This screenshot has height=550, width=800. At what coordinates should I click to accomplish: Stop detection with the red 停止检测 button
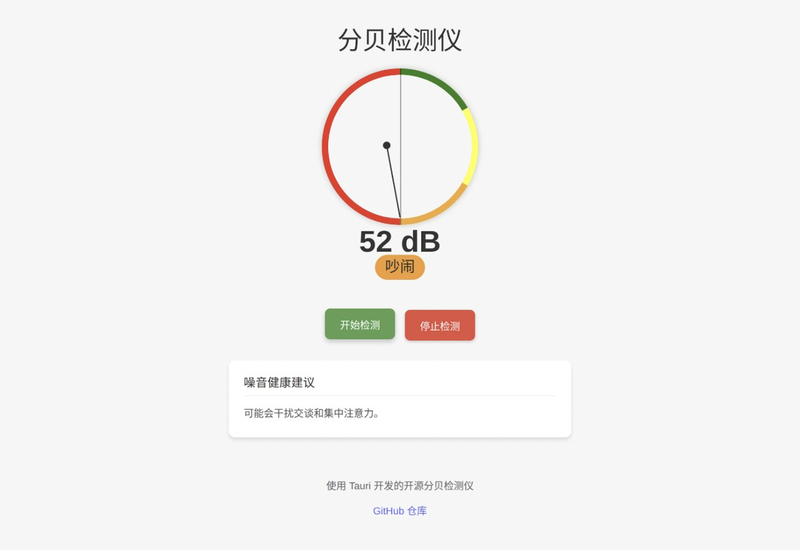440,325
